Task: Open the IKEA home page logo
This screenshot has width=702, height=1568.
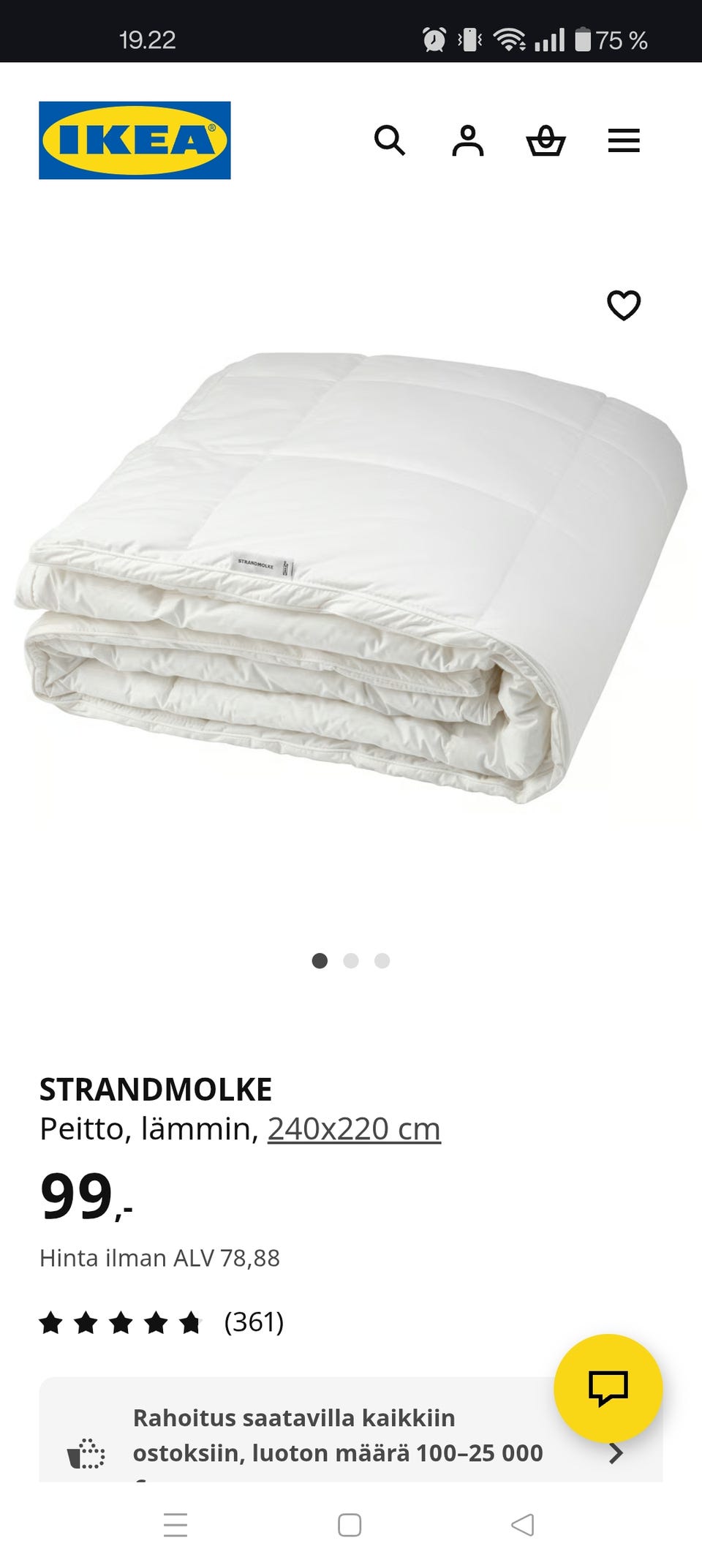Action: coord(135,140)
